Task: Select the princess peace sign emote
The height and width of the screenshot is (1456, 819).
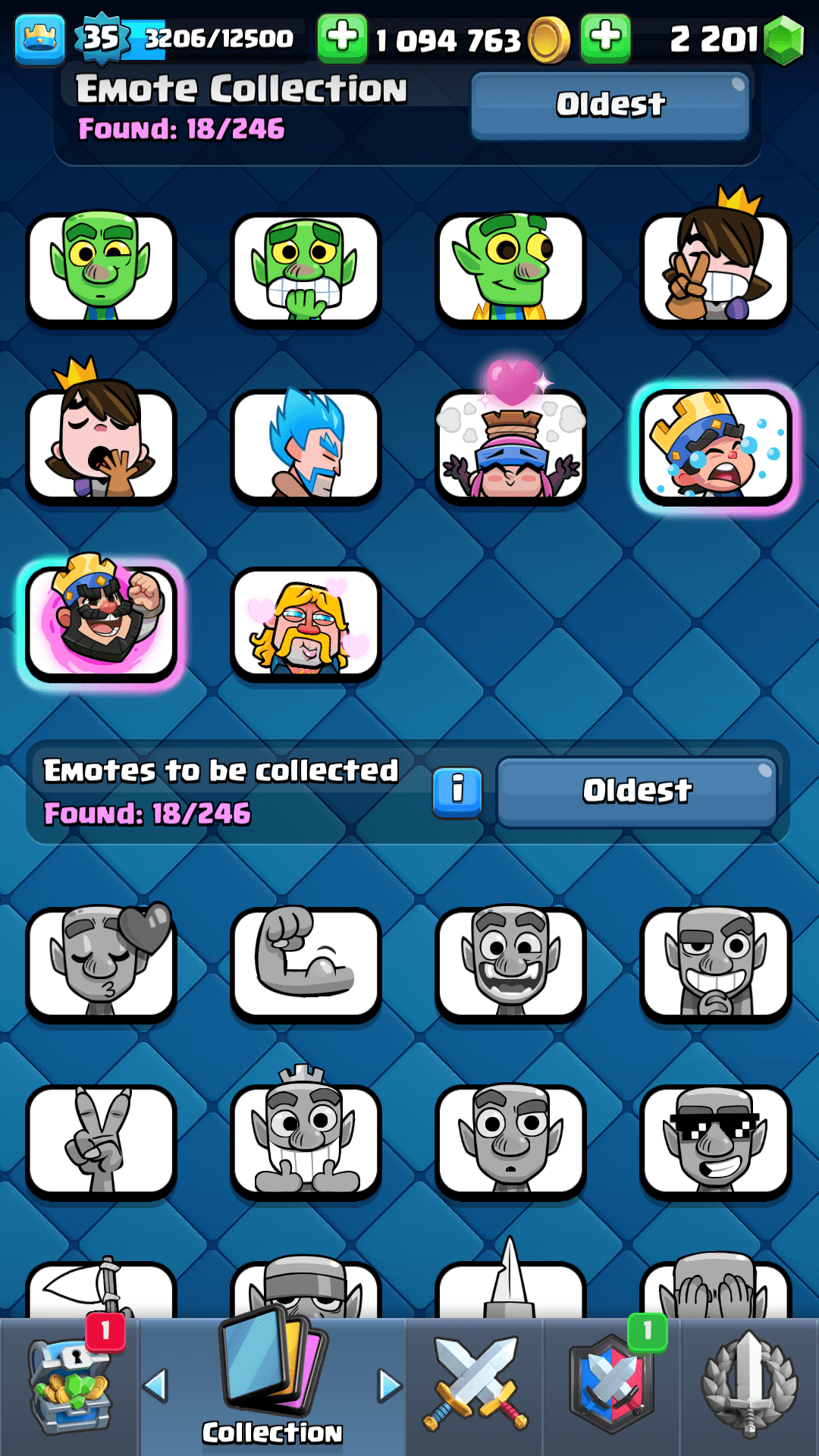Action: click(x=715, y=268)
